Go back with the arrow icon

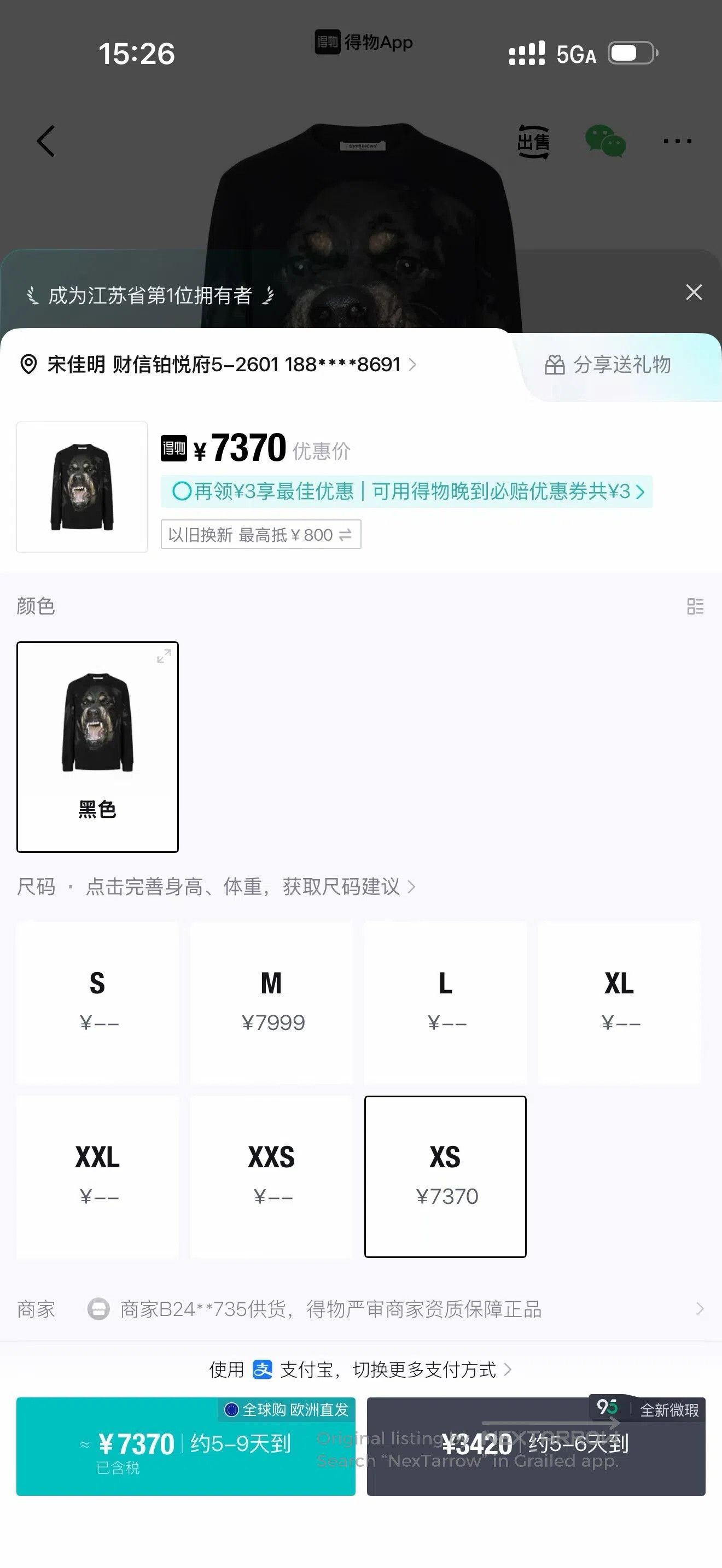pos(46,141)
